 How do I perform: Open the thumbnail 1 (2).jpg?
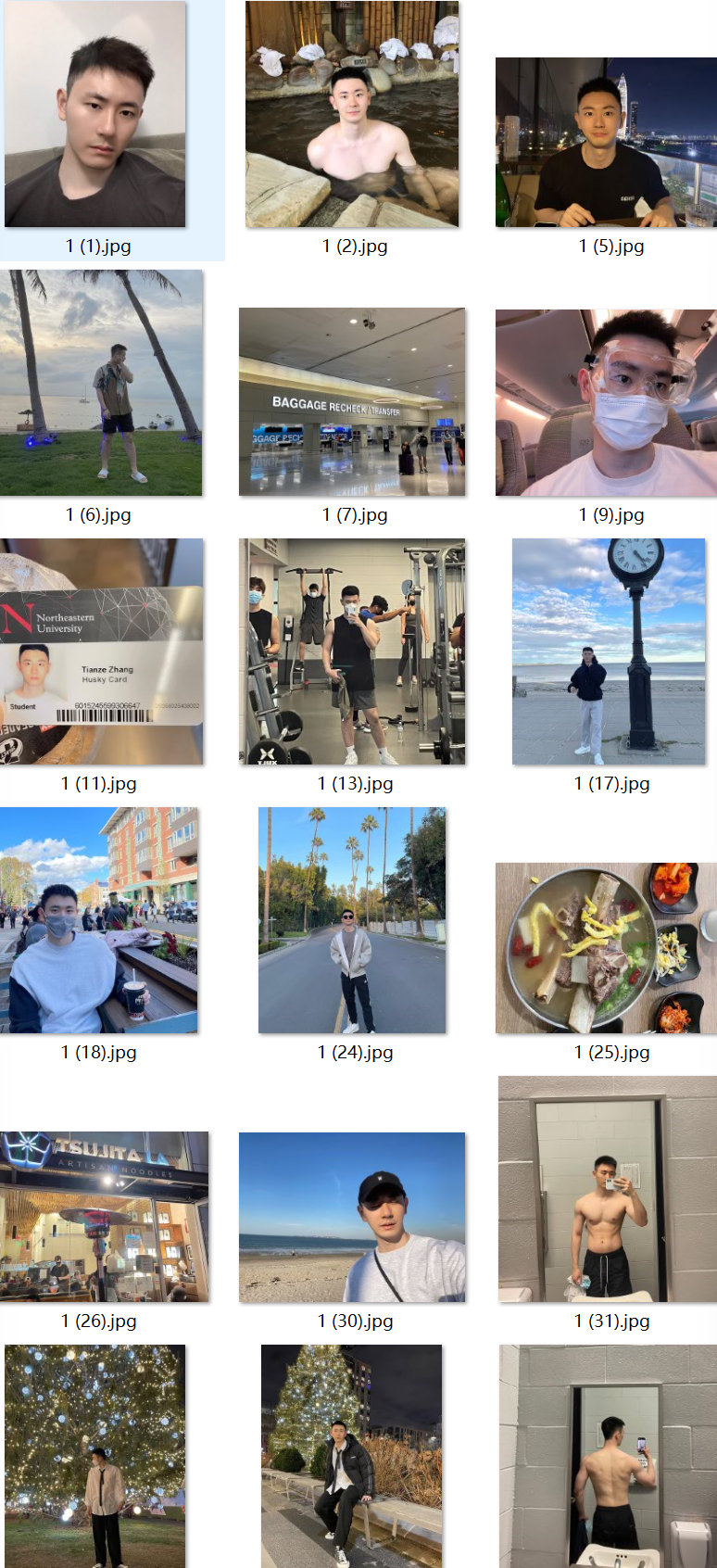click(x=352, y=114)
